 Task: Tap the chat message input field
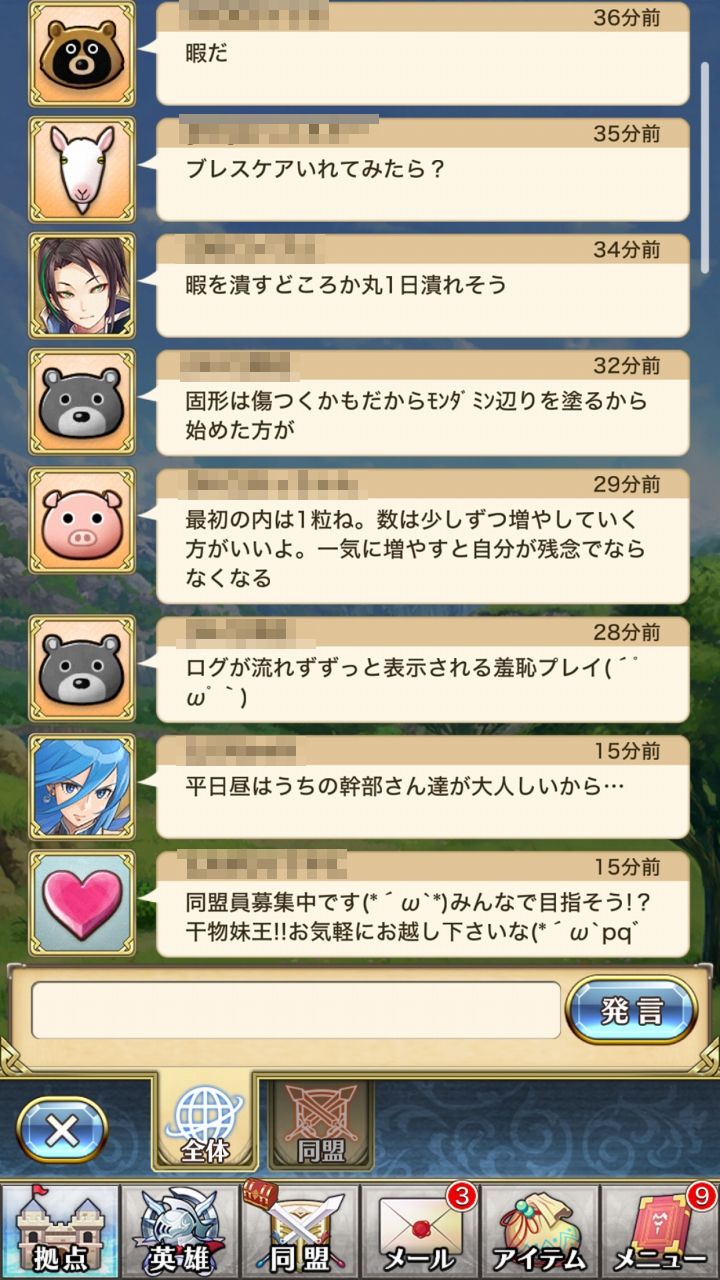[296, 1010]
